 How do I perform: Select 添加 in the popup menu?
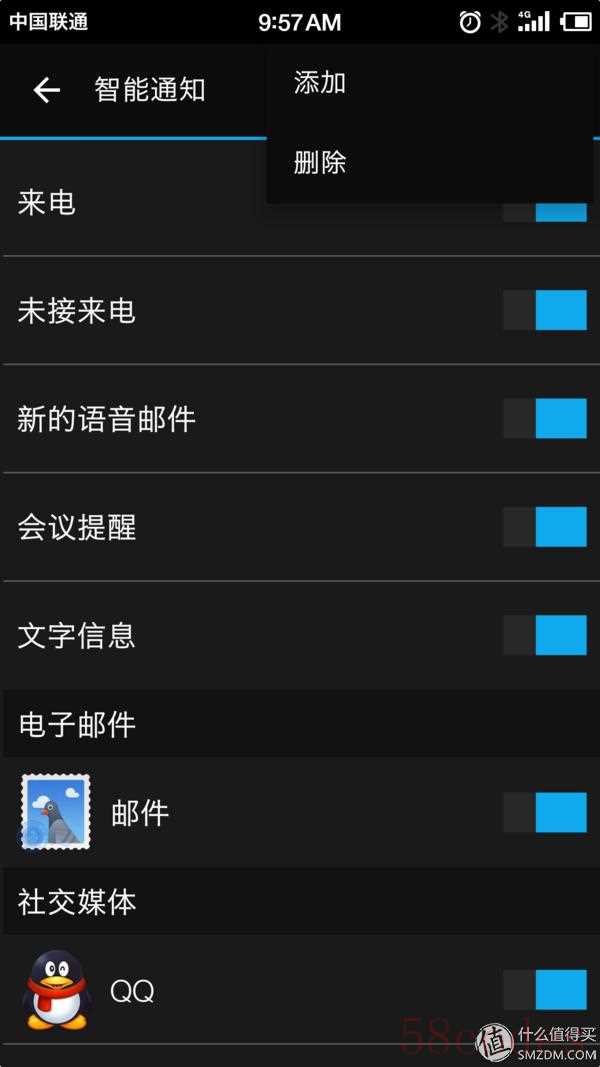tap(320, 83)
